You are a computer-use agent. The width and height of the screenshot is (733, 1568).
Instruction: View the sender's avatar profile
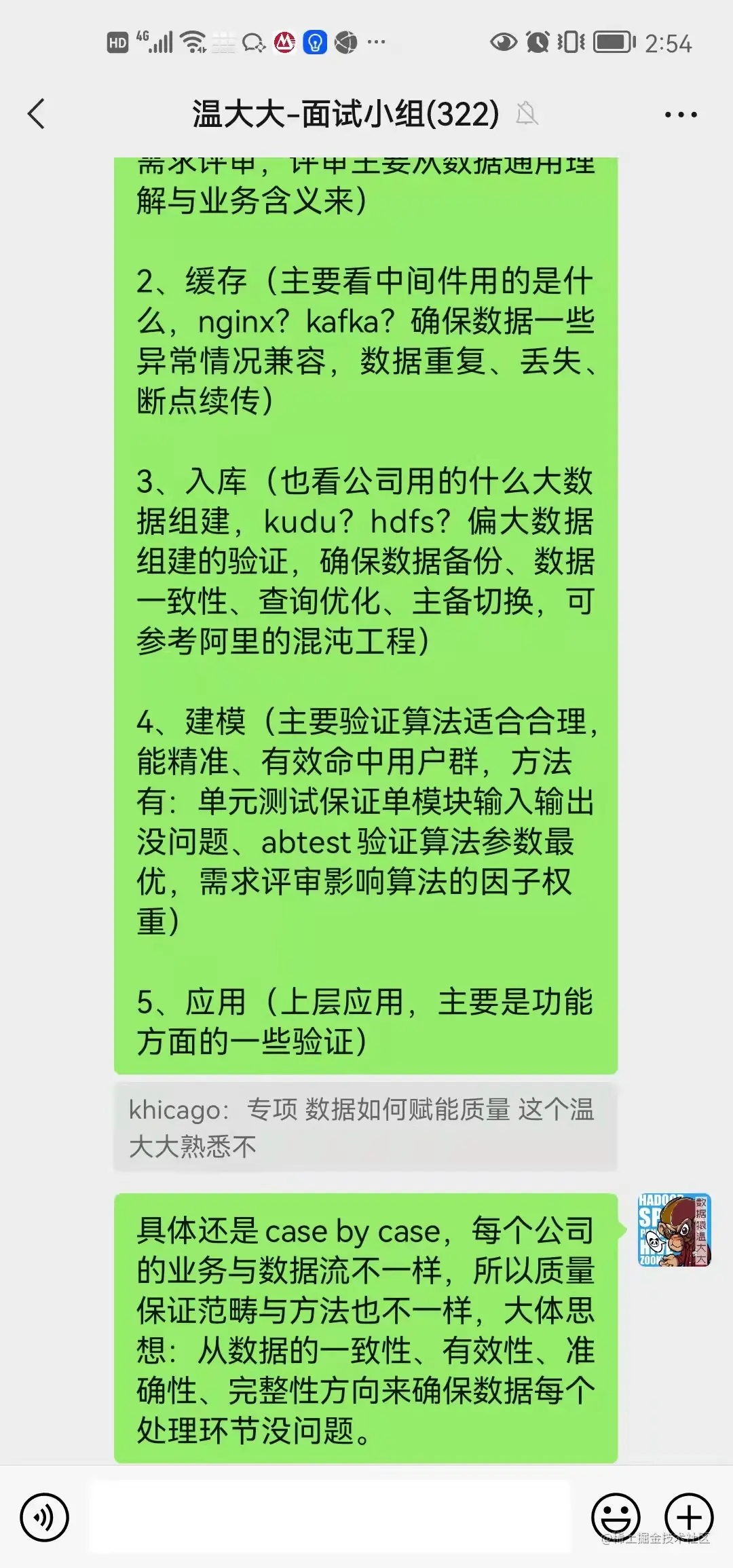673,1230
